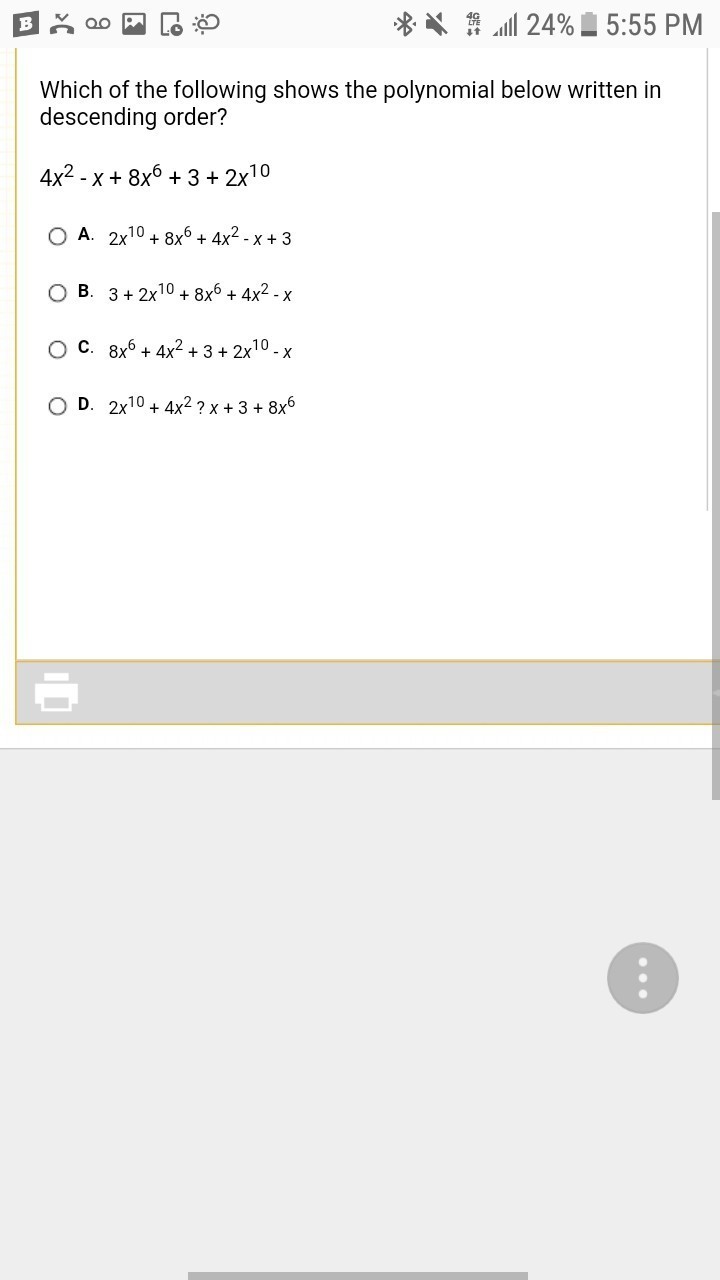This screenshot has height=1280, width=720.
Task: Pick option C as the answer
Action: pyautogui.click(x=58, y=349)
